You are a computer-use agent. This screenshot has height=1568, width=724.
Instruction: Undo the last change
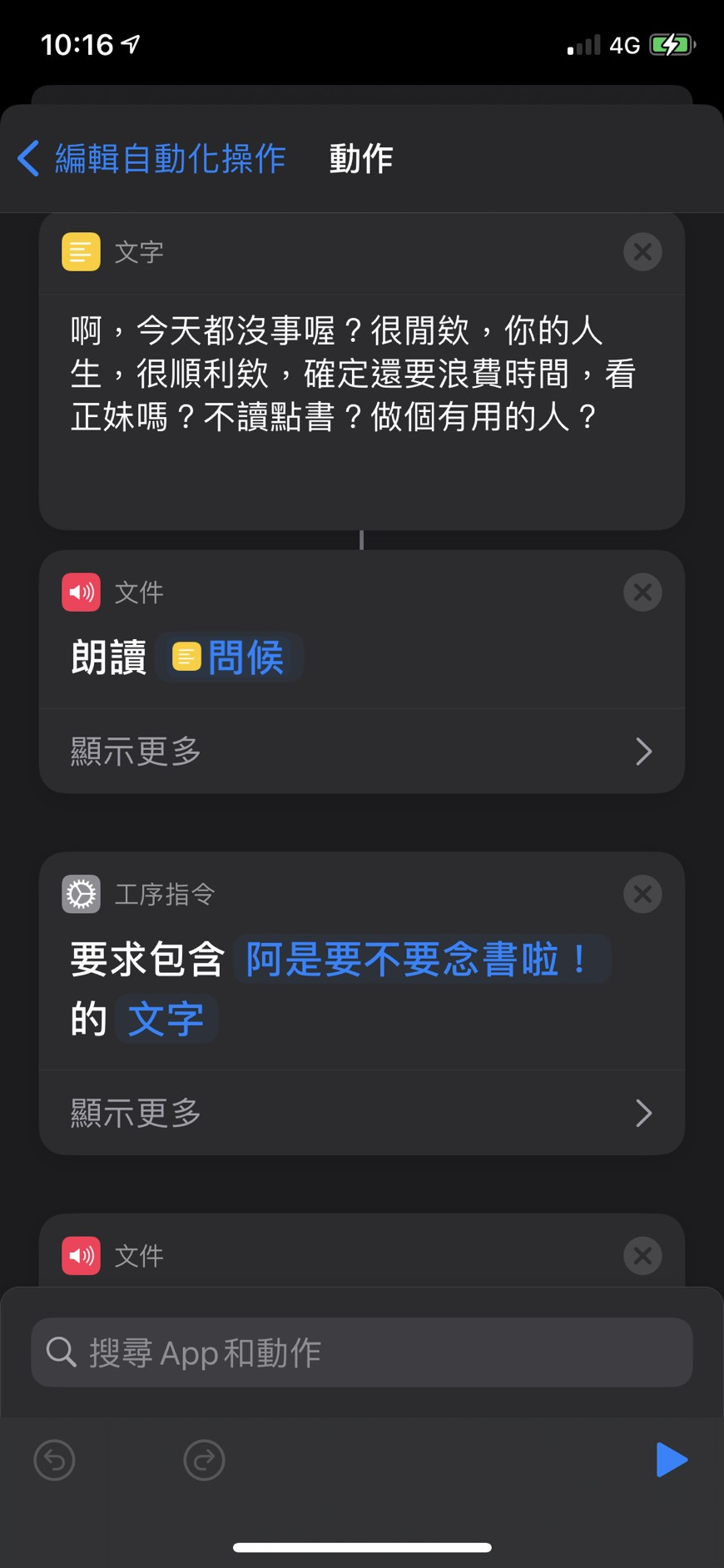(x=55, y=1460)
